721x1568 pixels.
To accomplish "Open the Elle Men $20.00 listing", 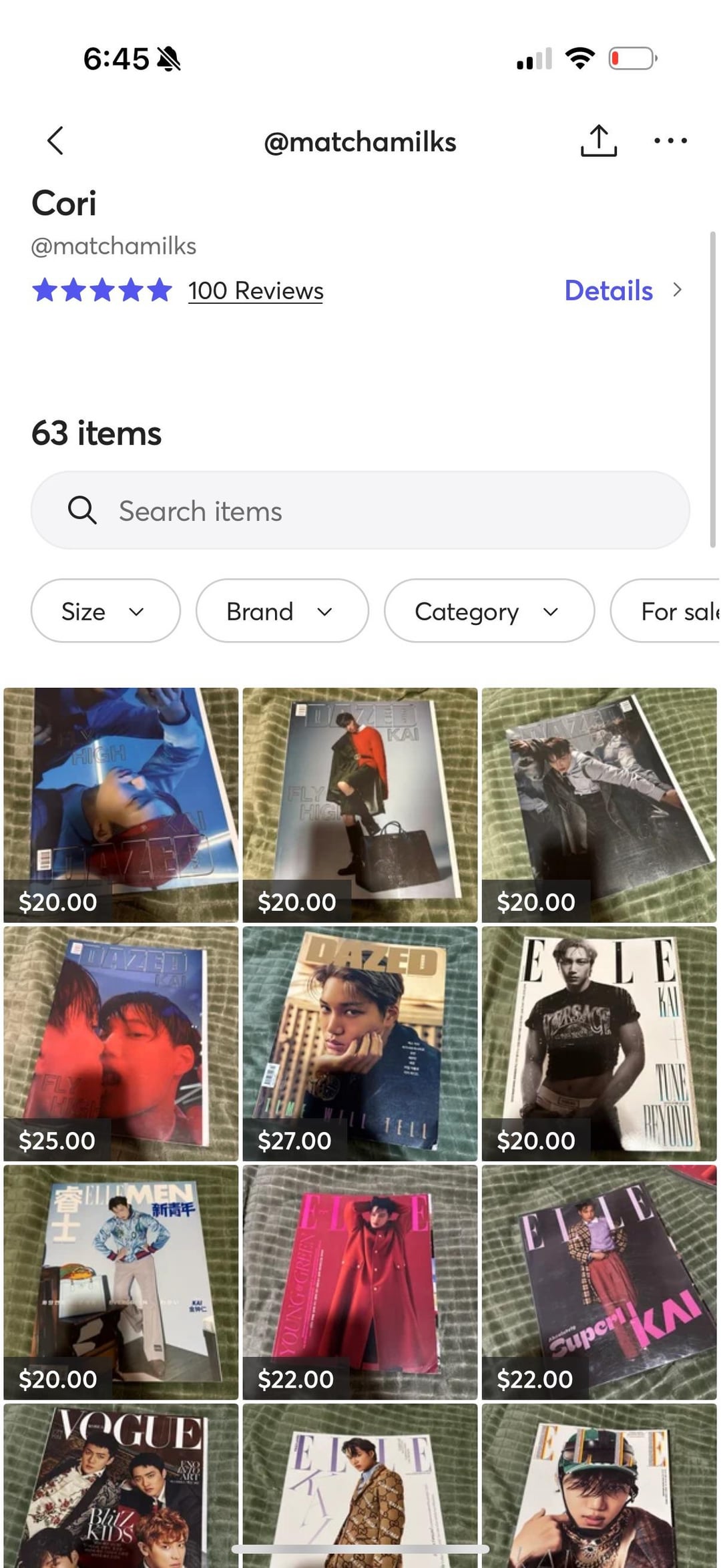I will click(x=121, y=1281).
